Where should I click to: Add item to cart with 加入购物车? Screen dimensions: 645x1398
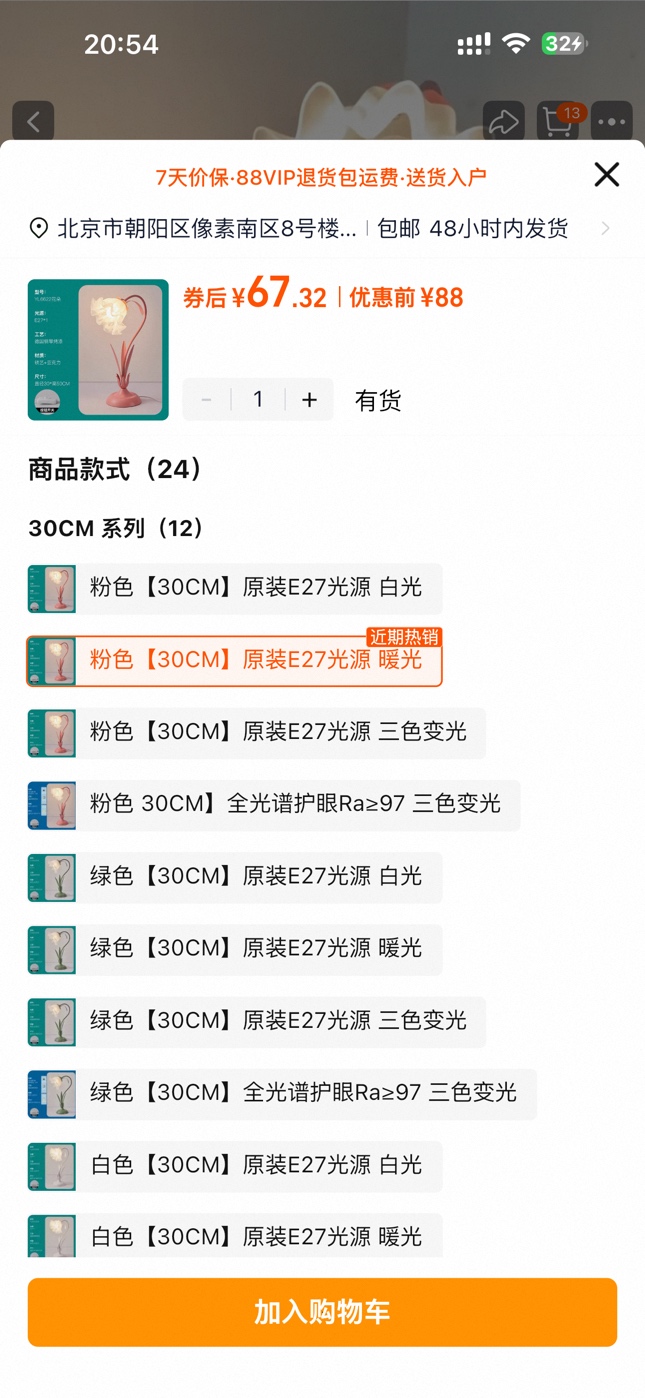pyautogui.click(x=322, y=1311)
